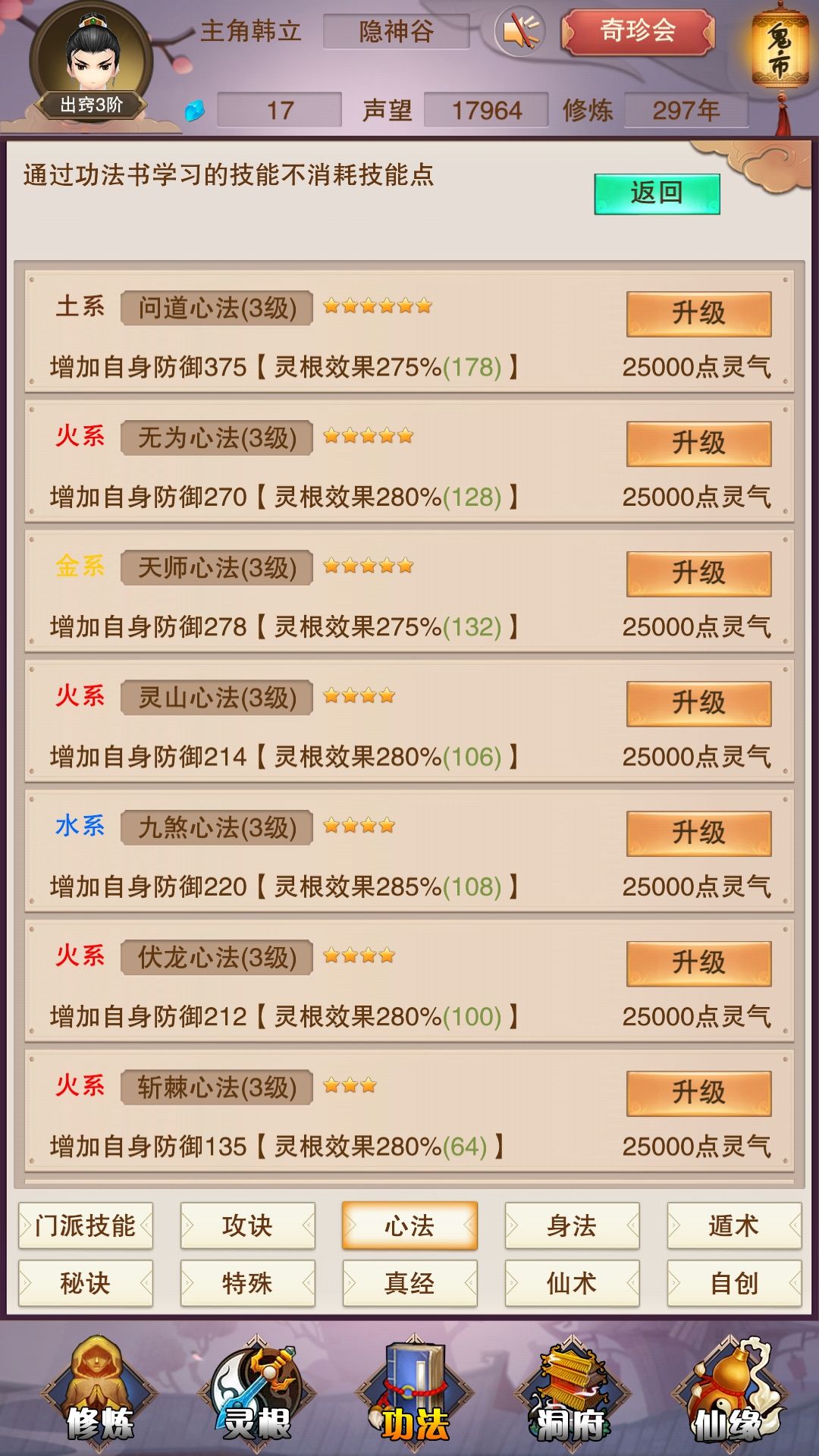Open the 真经 category
819x1456 pixels.
(x=409, y=1284)
